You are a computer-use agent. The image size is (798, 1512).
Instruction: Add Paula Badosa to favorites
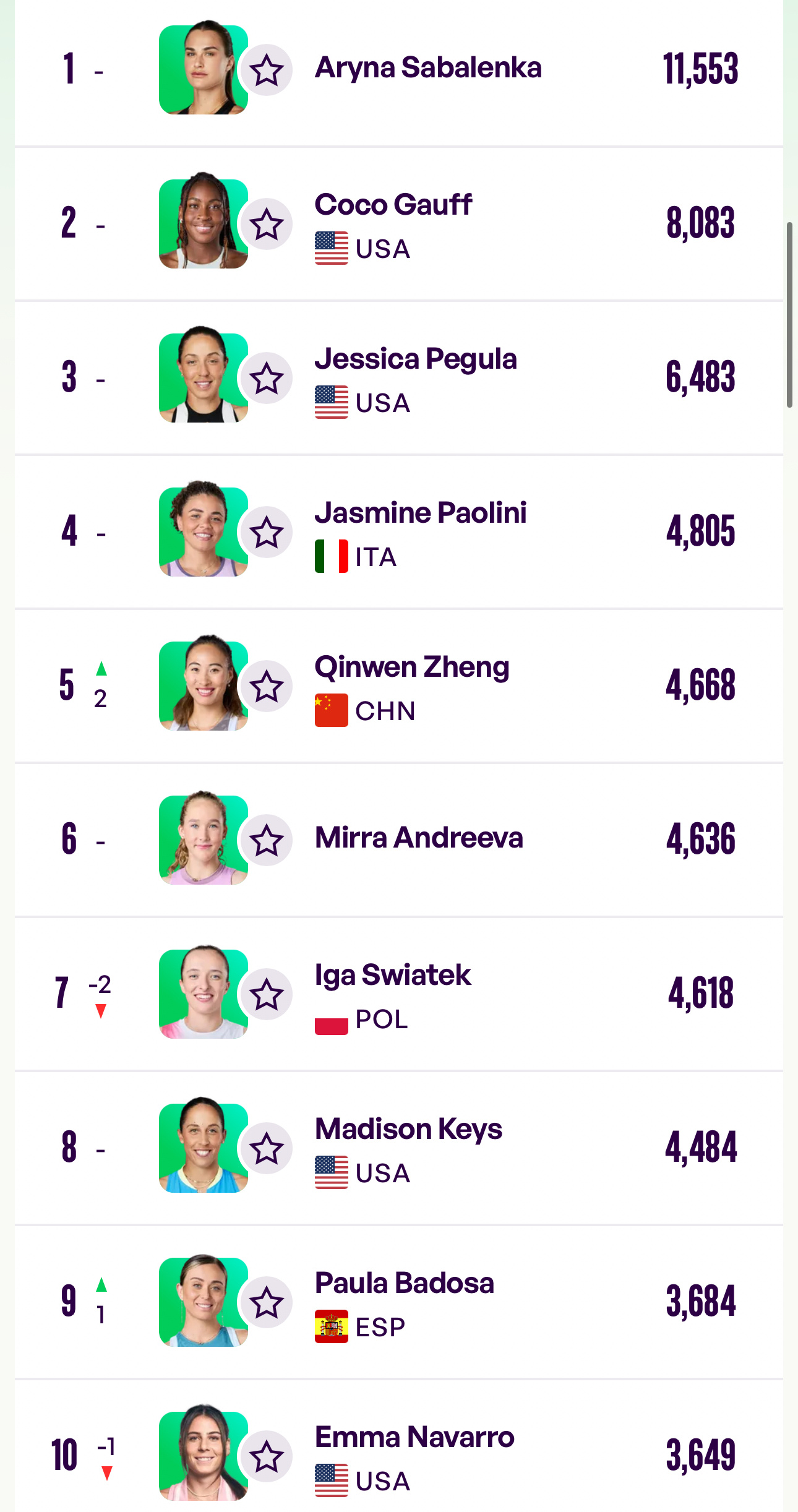[x=267, y=1302]
